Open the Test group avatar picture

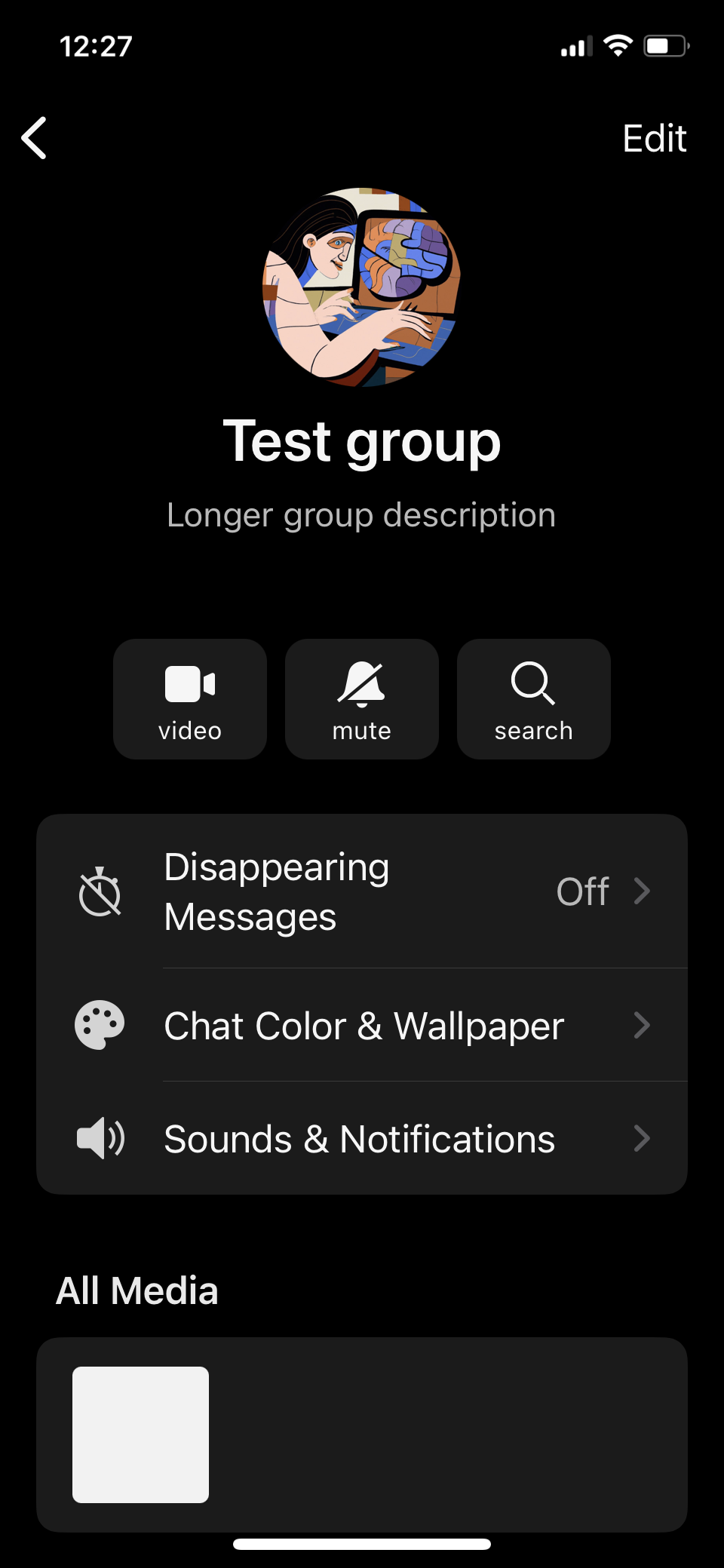tap(362, 289)
